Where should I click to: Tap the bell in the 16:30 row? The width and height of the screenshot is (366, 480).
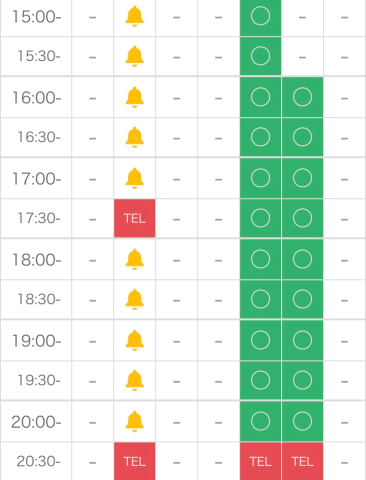point(135,137)
